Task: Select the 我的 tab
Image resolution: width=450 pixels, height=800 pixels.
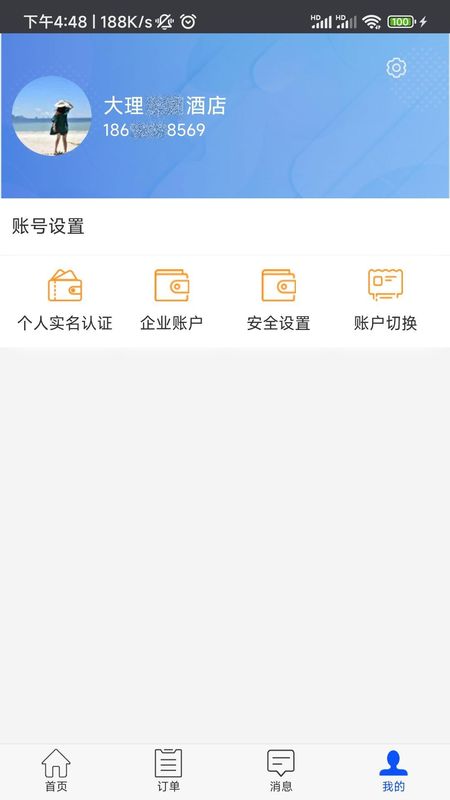Action: point(393,770)
